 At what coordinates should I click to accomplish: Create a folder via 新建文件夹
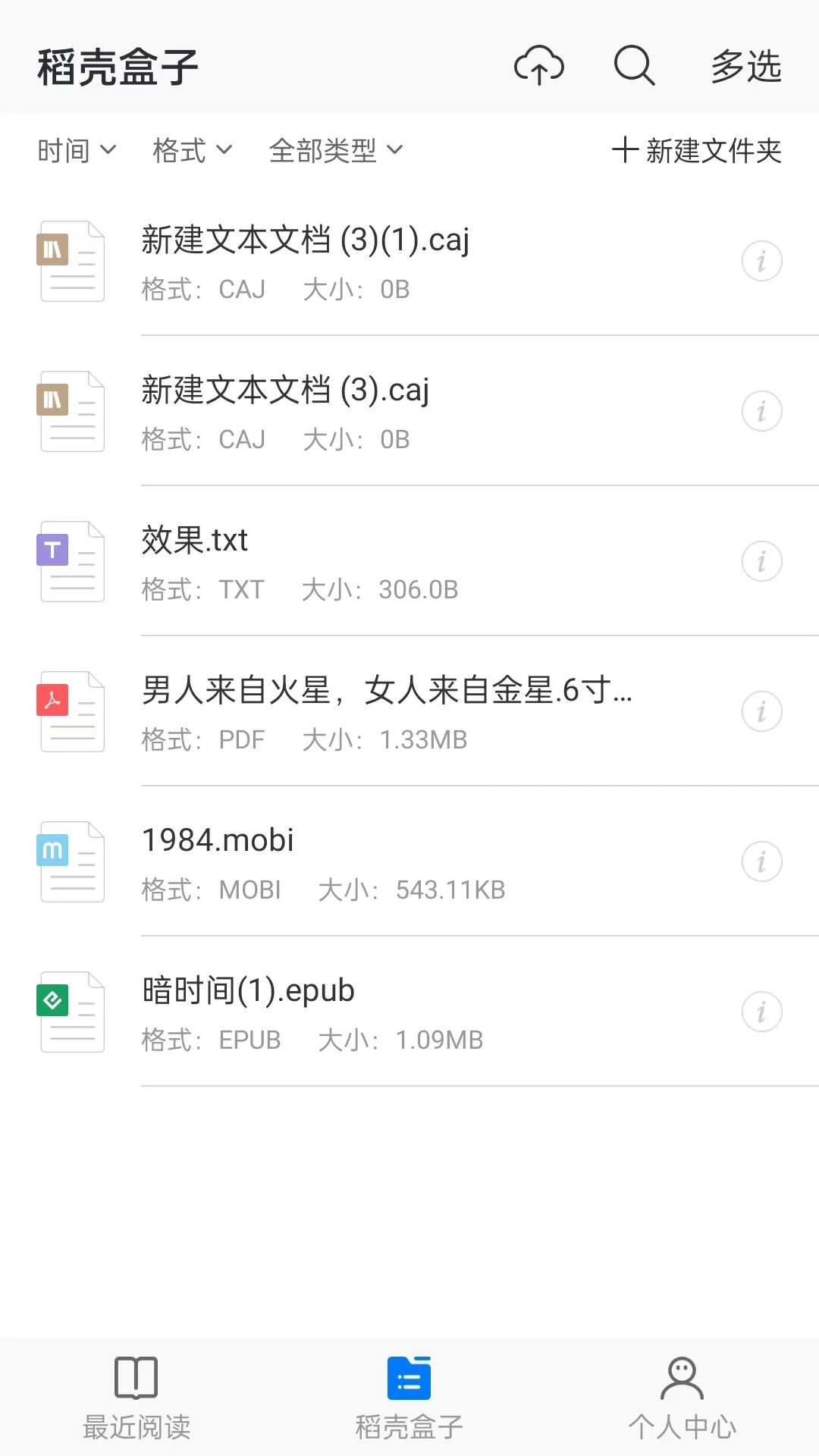coord(695,150)
